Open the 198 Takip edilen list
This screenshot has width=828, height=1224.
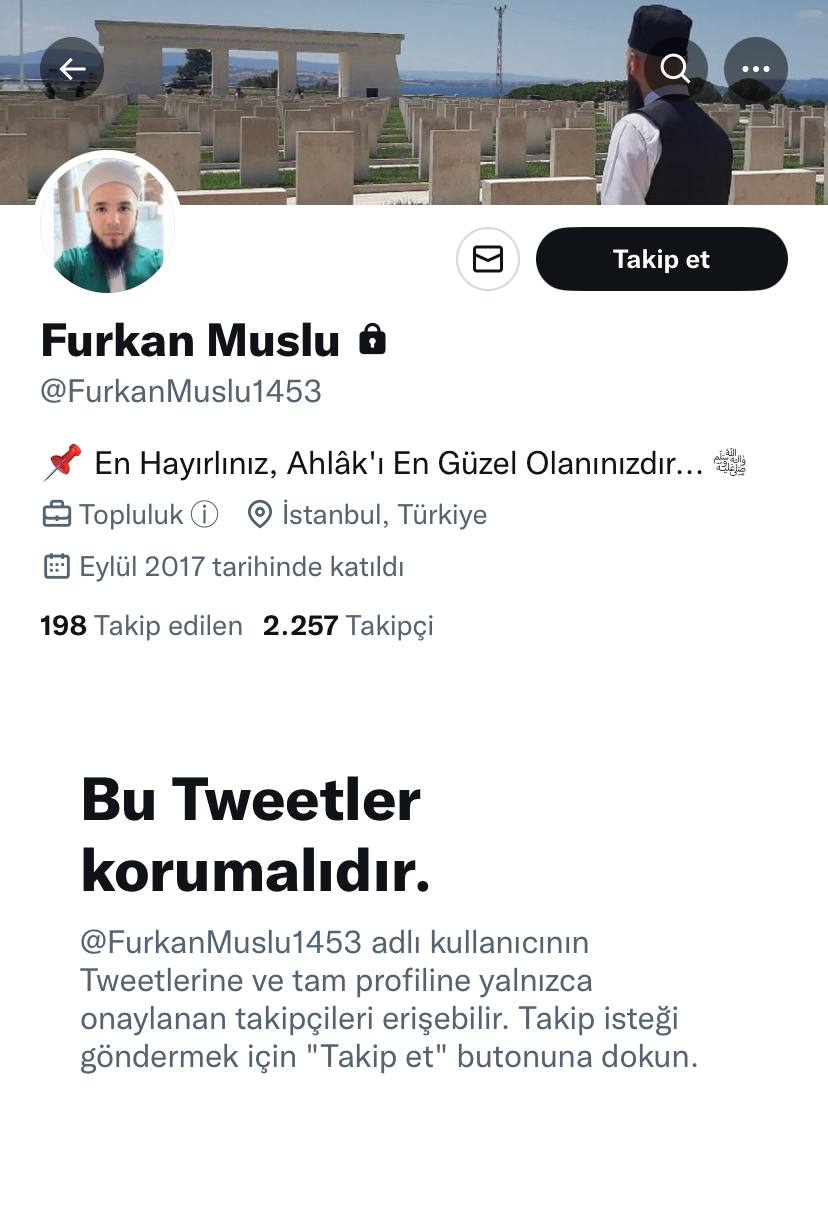click(141, 626)
